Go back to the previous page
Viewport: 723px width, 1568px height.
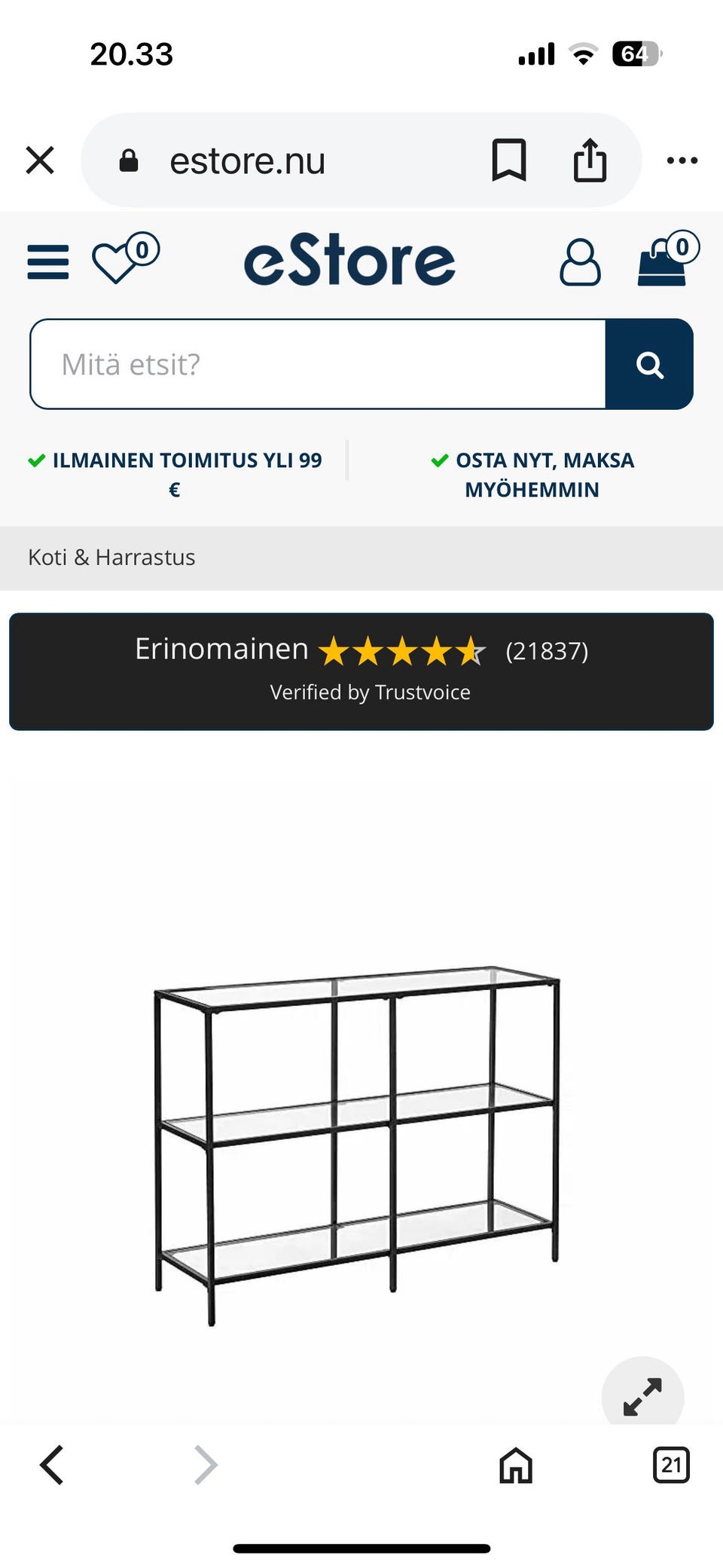52,1465
